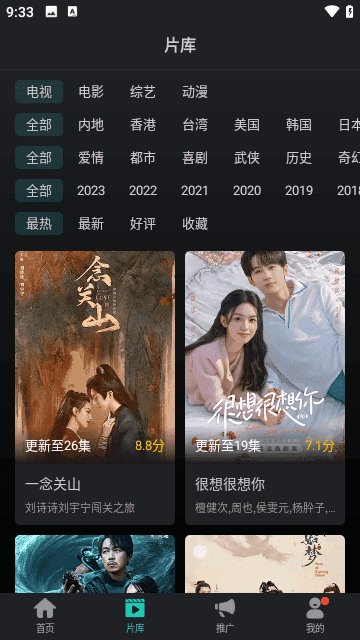Tap the 片库 tab in bottom bar

coord(135,616)
